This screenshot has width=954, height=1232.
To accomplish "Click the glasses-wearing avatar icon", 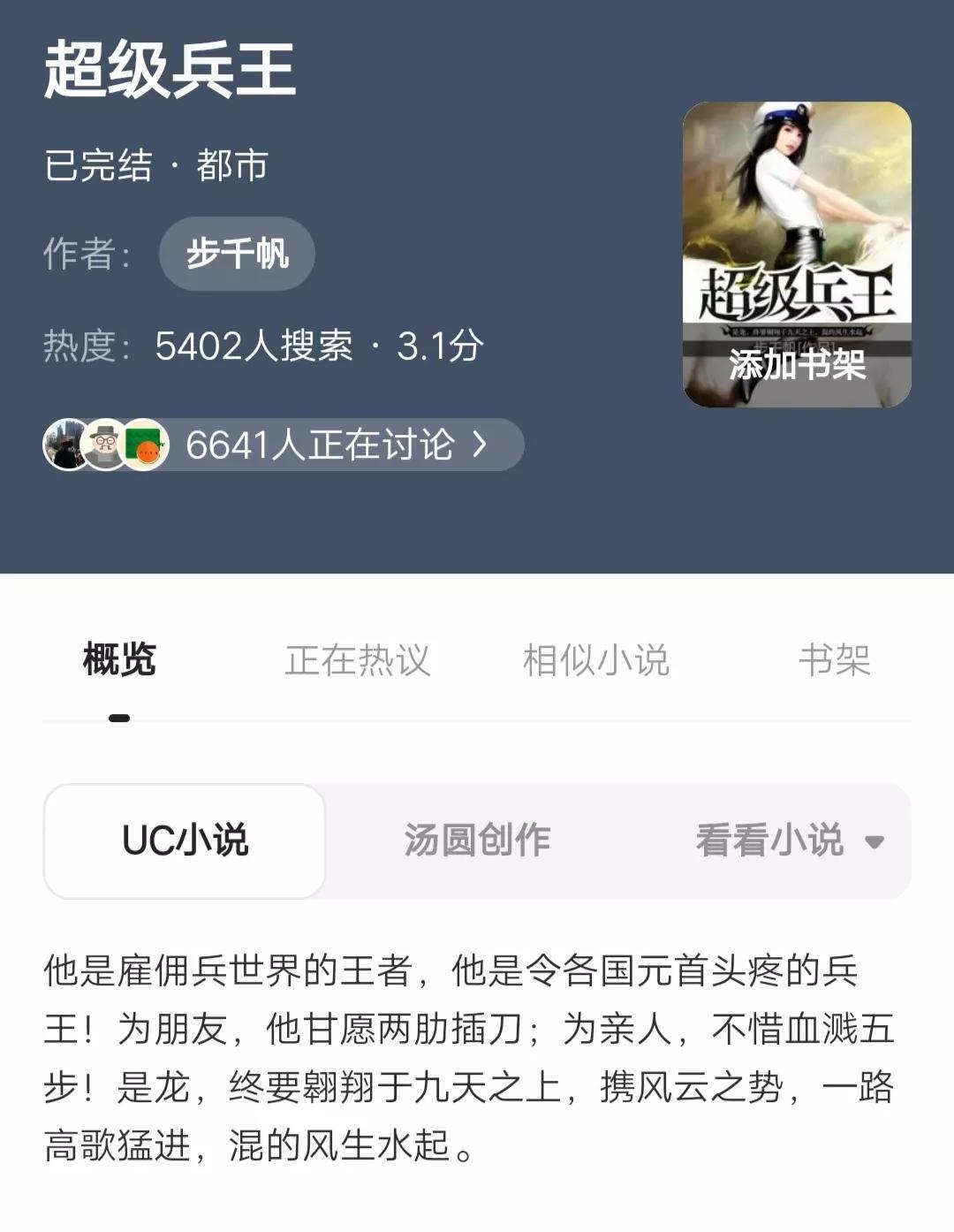I will tap(104, 445).
